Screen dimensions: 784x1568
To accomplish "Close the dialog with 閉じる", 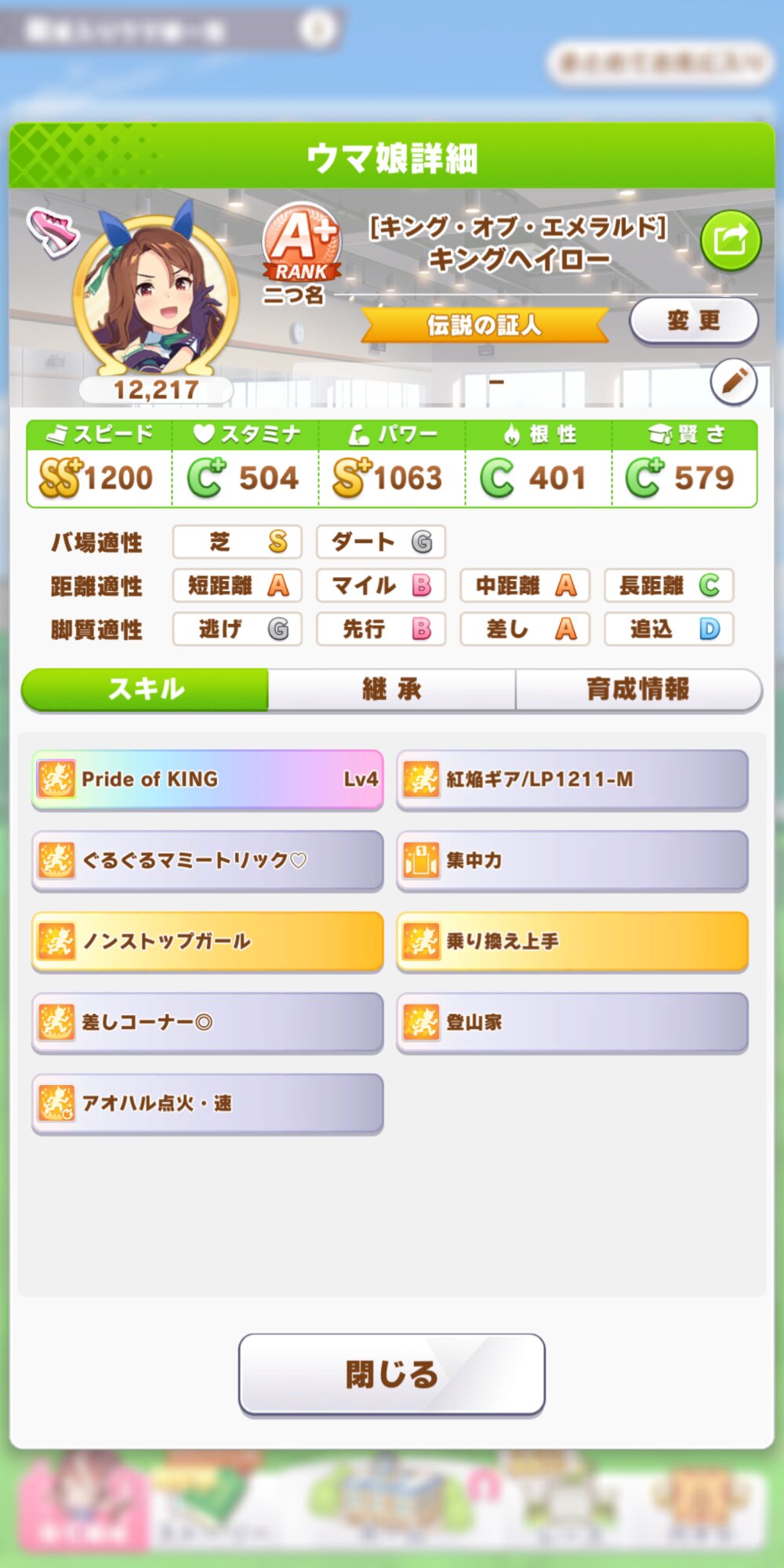I will coord(392,1374).
